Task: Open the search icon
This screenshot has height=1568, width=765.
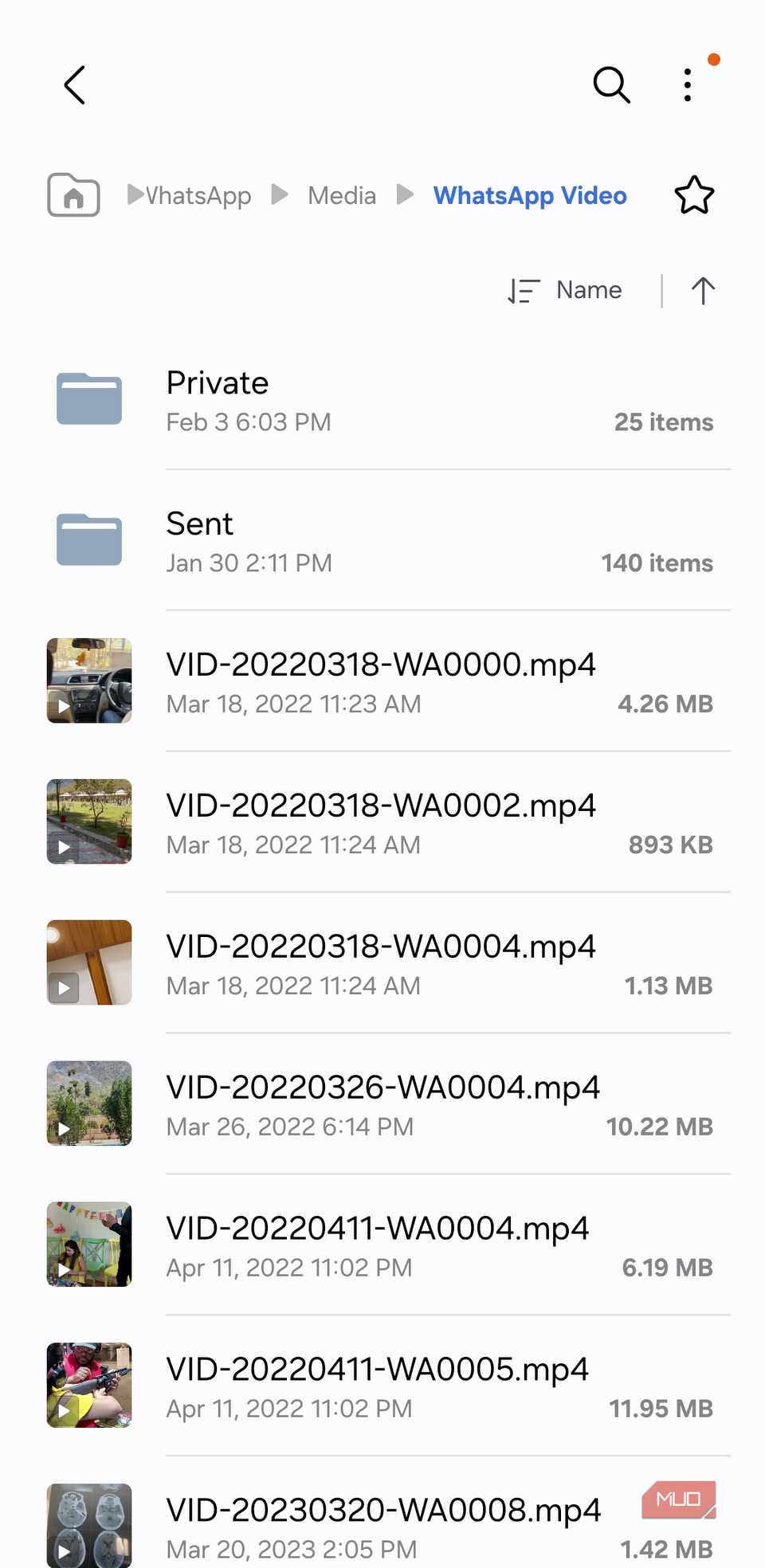Action: 611,84
